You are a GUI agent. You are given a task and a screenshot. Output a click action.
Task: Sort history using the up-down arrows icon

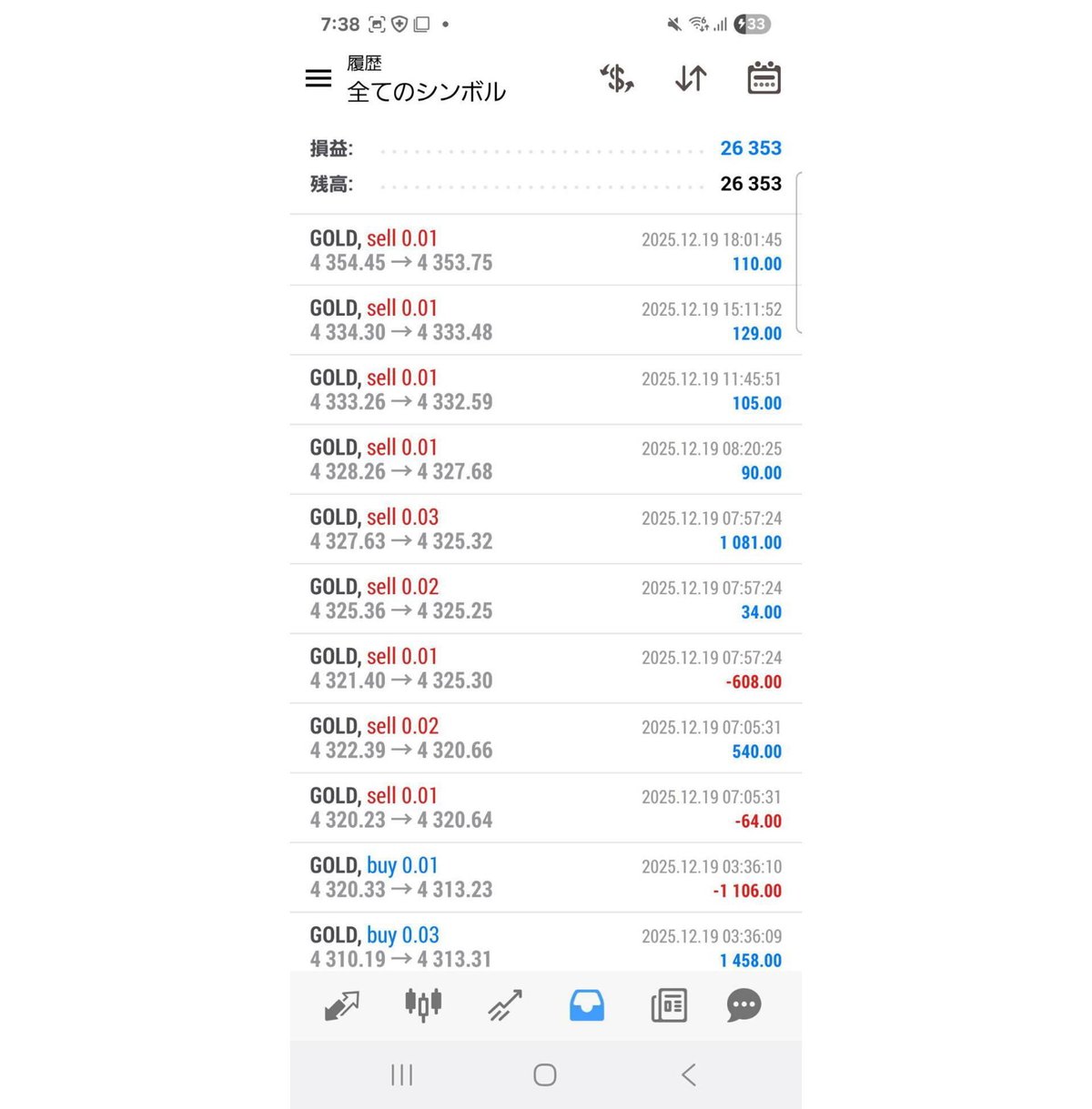point(690,79)
